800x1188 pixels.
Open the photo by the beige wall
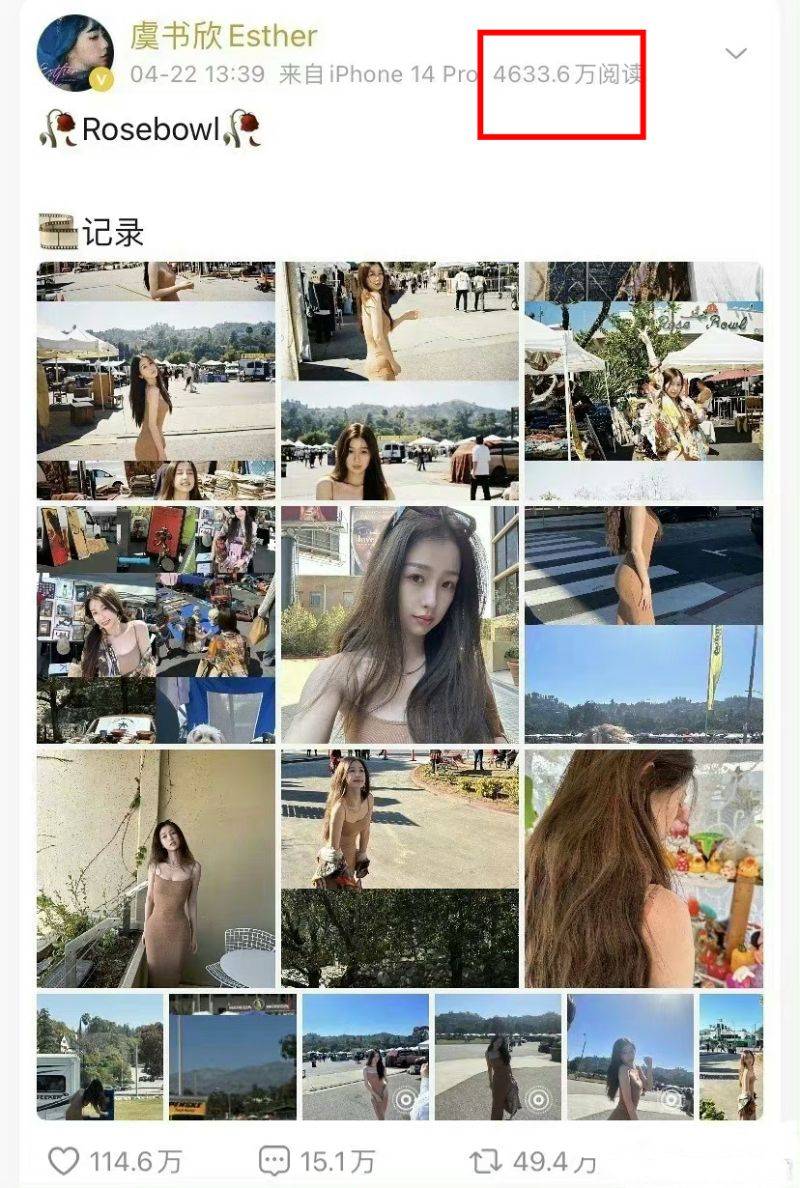coord(156,868)
